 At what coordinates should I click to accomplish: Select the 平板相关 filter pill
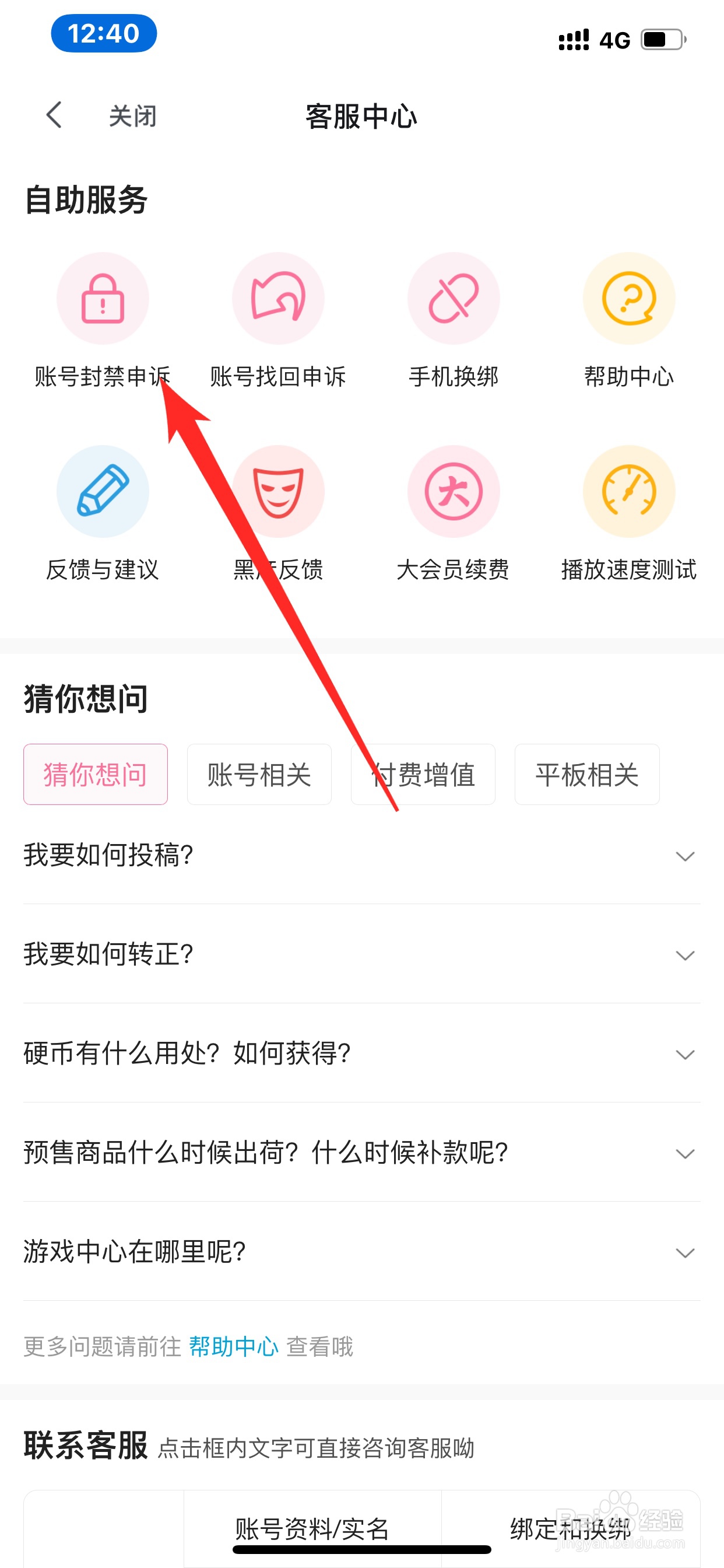click(x=586, y=774)
